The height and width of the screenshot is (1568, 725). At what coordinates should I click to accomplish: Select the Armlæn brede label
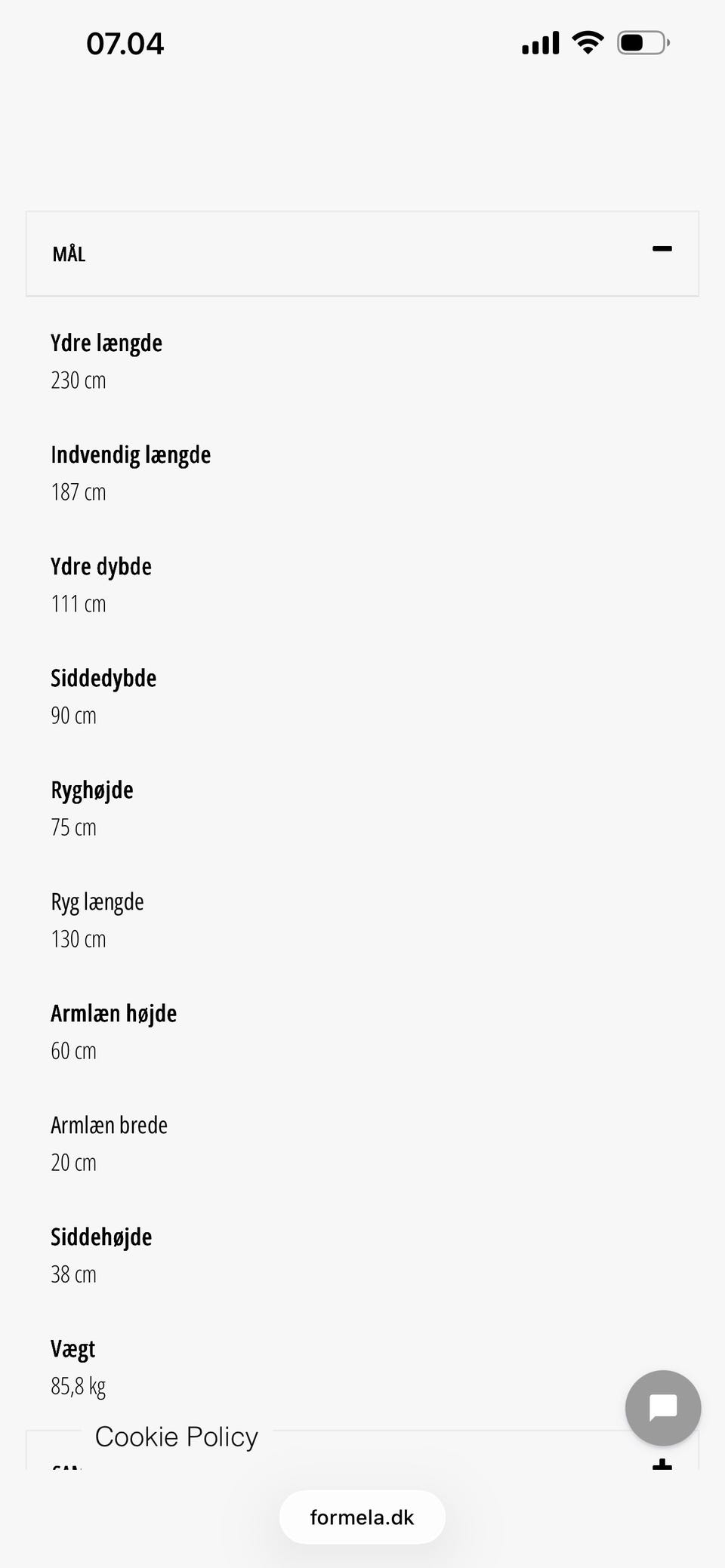tap(109, 1125)
